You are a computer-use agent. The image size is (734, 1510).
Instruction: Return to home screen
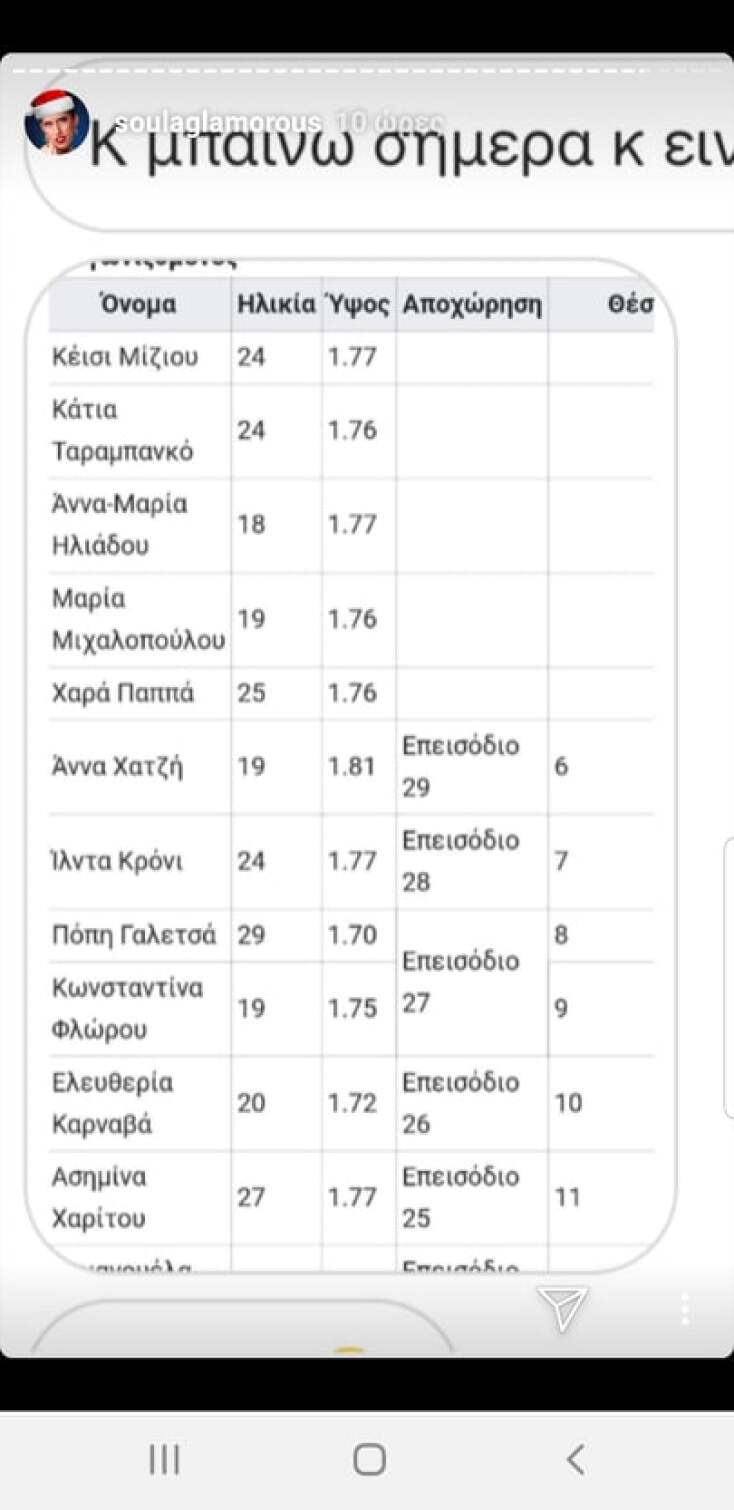tap(369, 1460)
